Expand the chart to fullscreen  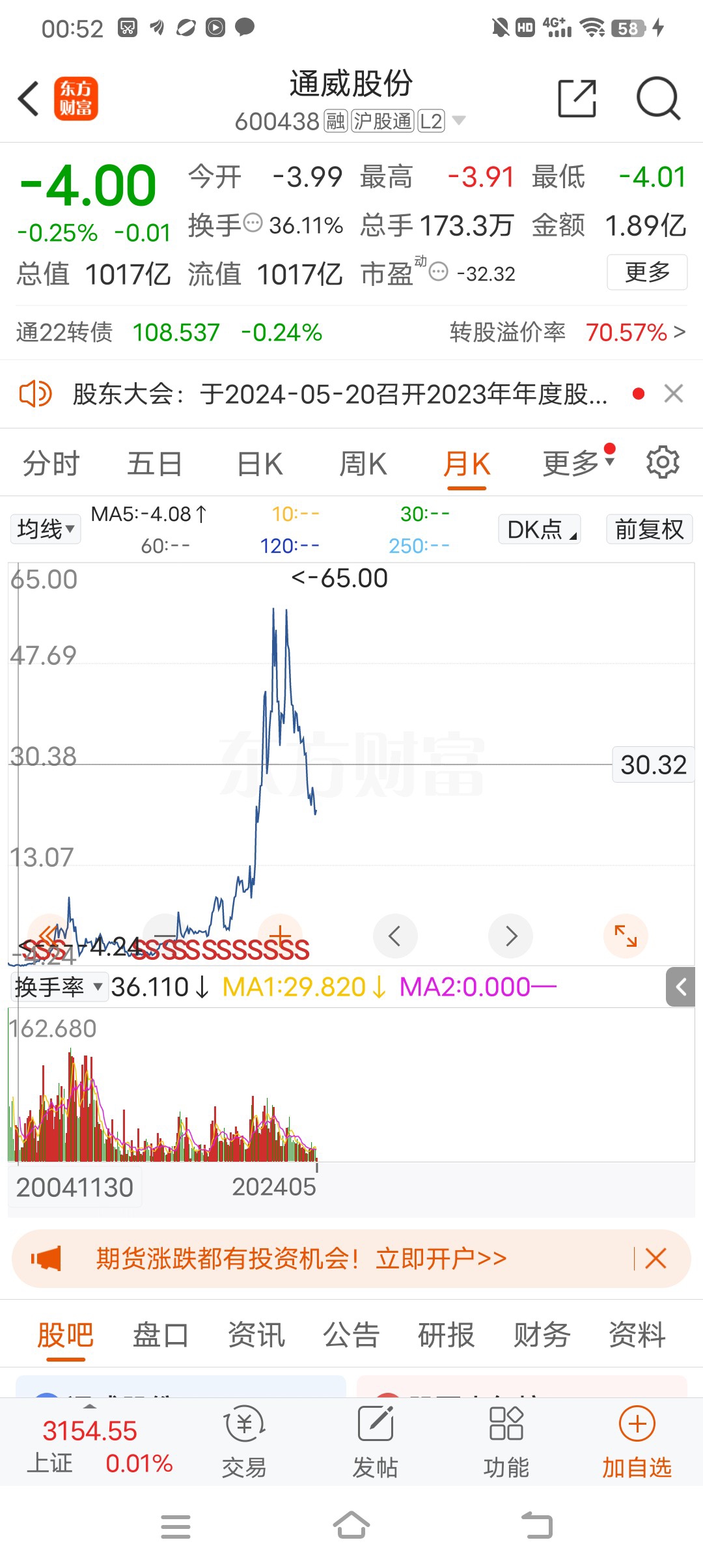pyautogui.click(x=626, y=936)
